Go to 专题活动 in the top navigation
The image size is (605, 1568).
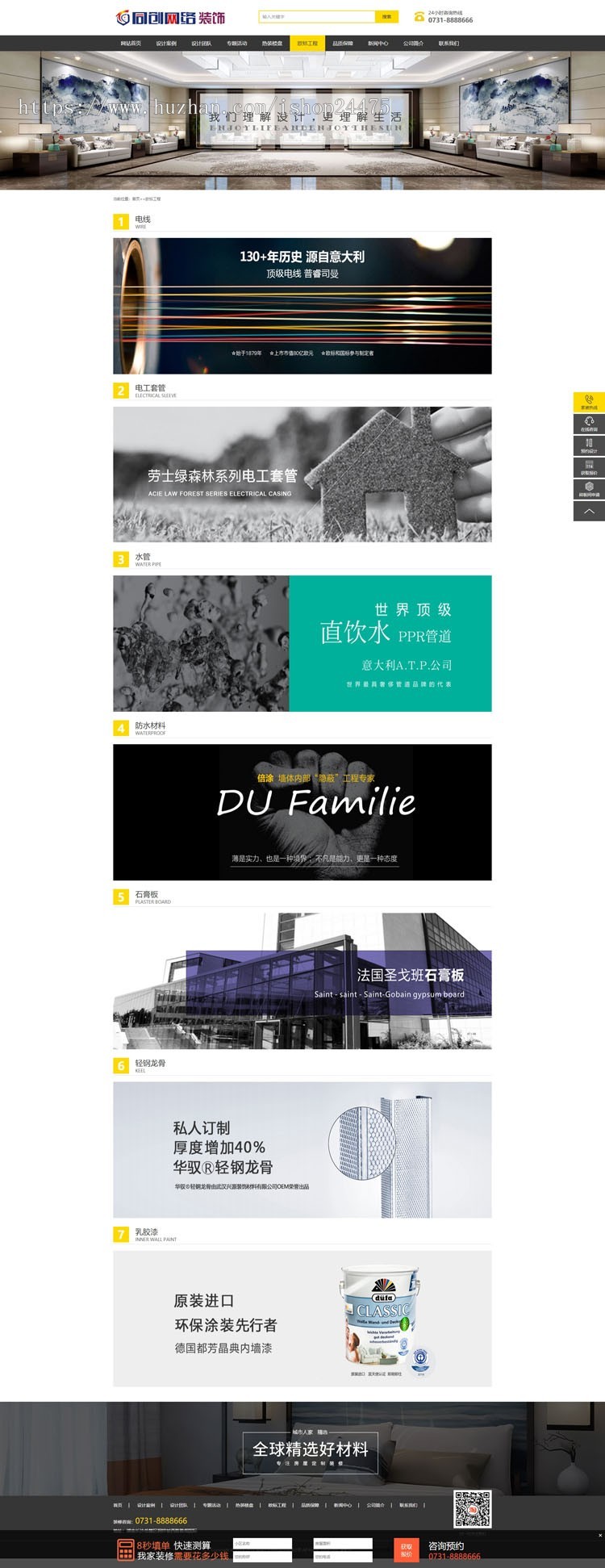tap(236, 44)
